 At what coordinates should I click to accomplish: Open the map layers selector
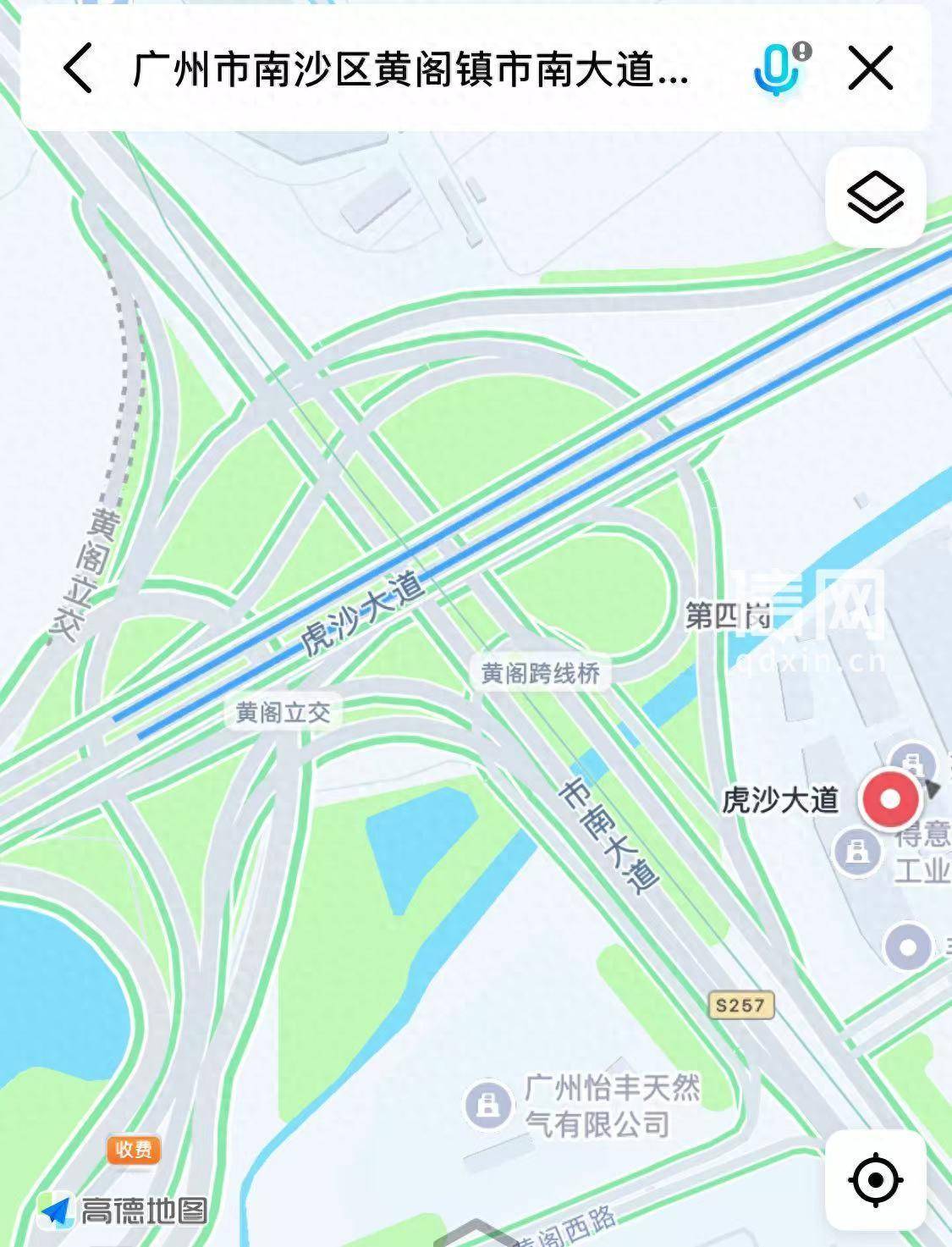pos(875,197)
